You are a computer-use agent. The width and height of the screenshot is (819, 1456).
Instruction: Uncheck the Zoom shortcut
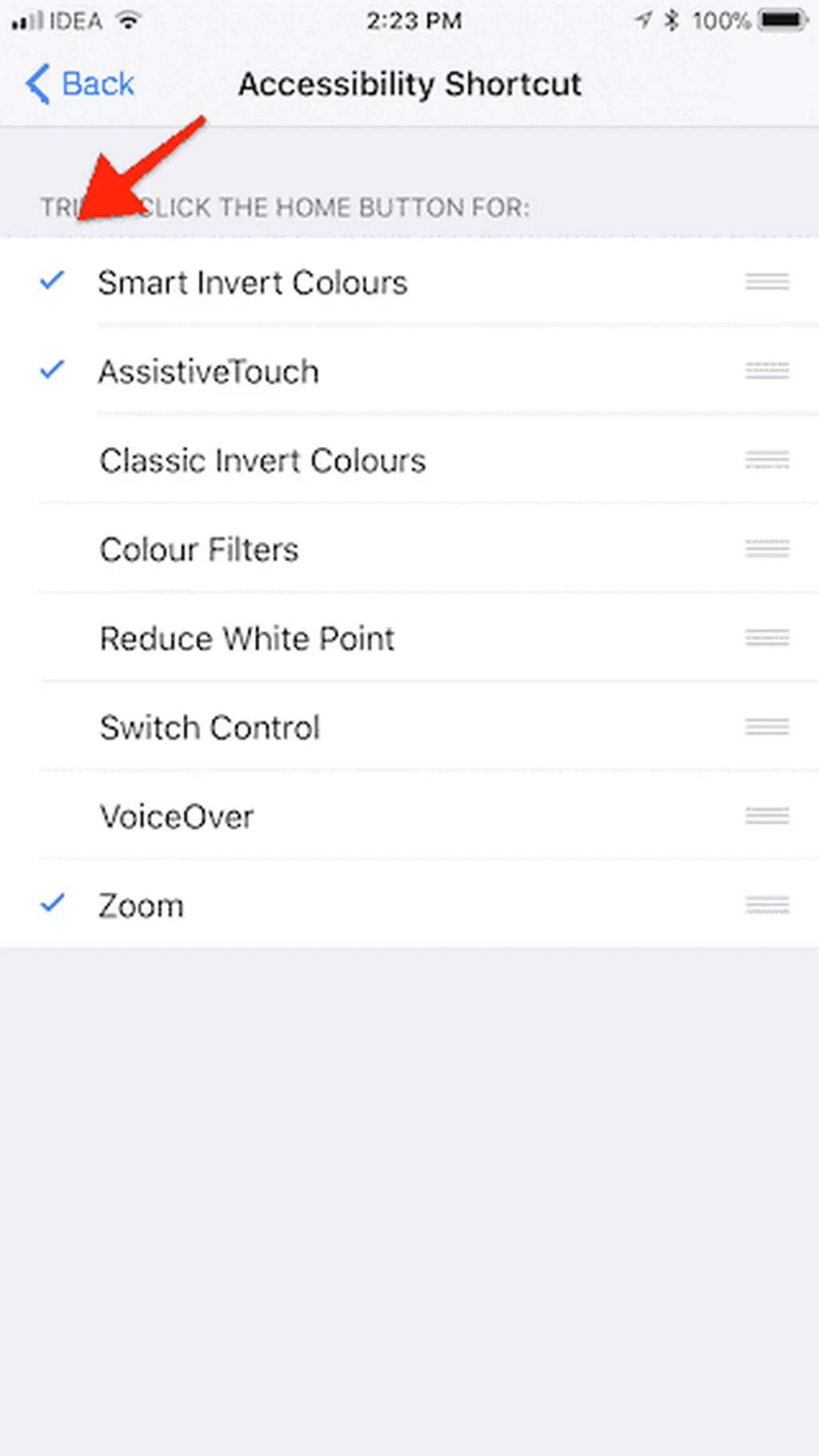[141, 906]
